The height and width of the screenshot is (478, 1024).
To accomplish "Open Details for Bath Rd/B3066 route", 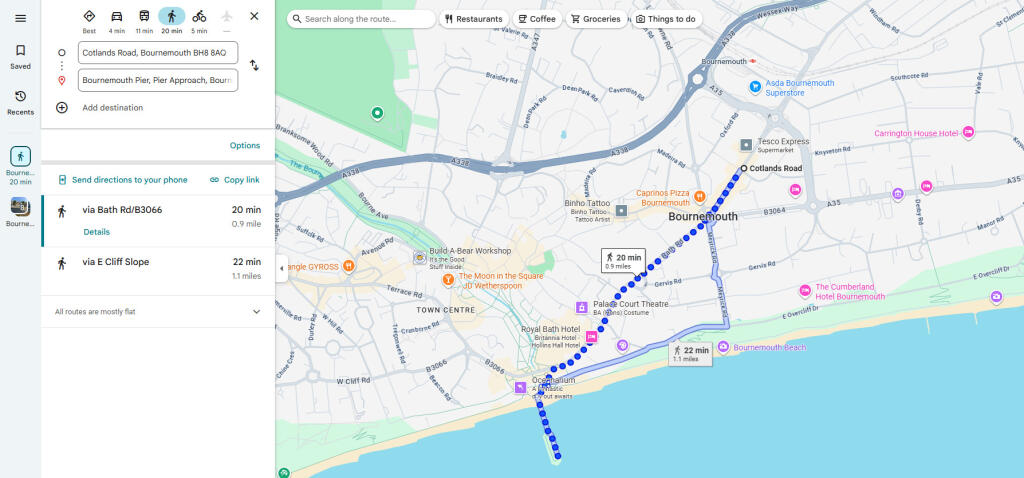I will tap(96, 232).
